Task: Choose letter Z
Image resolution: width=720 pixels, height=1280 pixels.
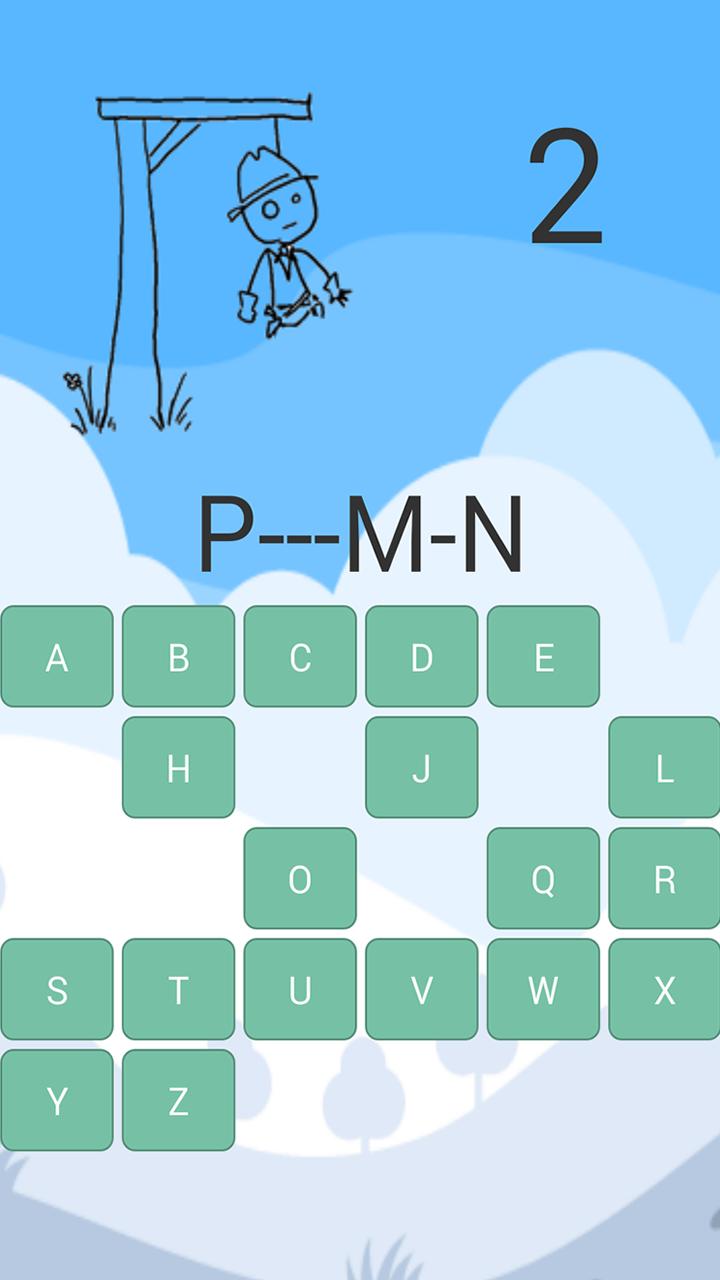Action: [x=178, y=1101]
